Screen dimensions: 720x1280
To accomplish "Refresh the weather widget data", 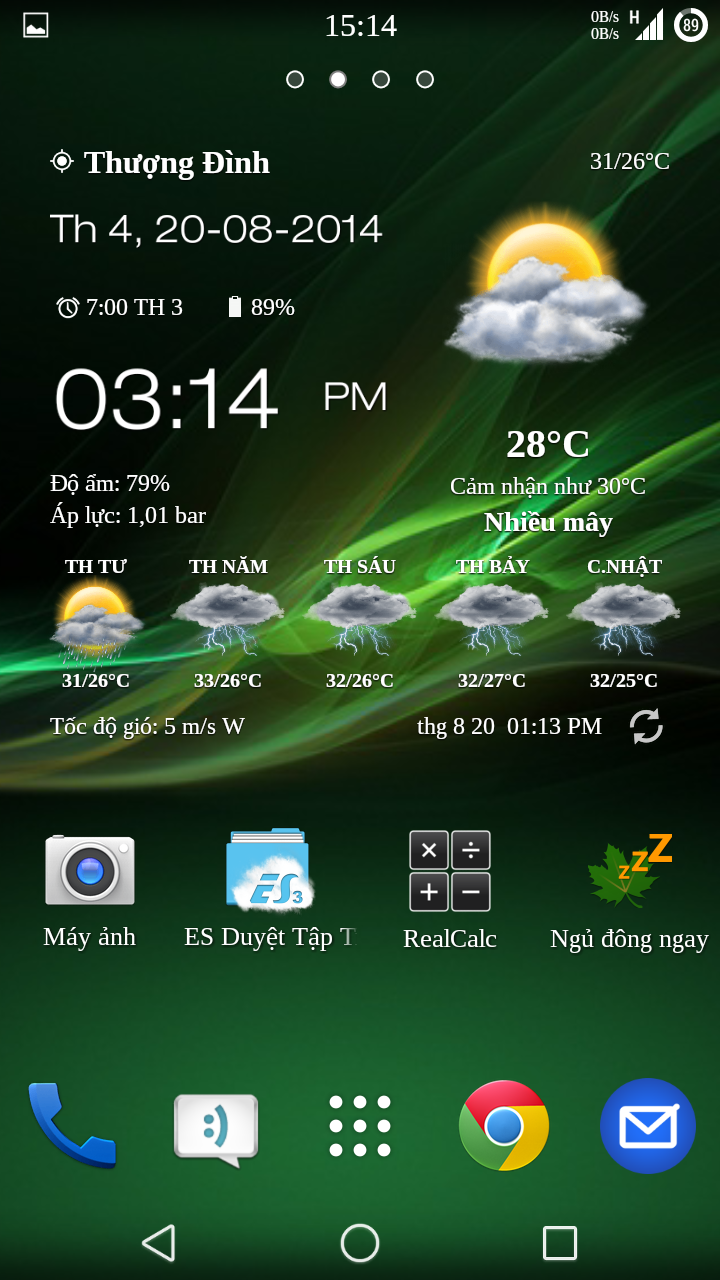I will [646, 726].
